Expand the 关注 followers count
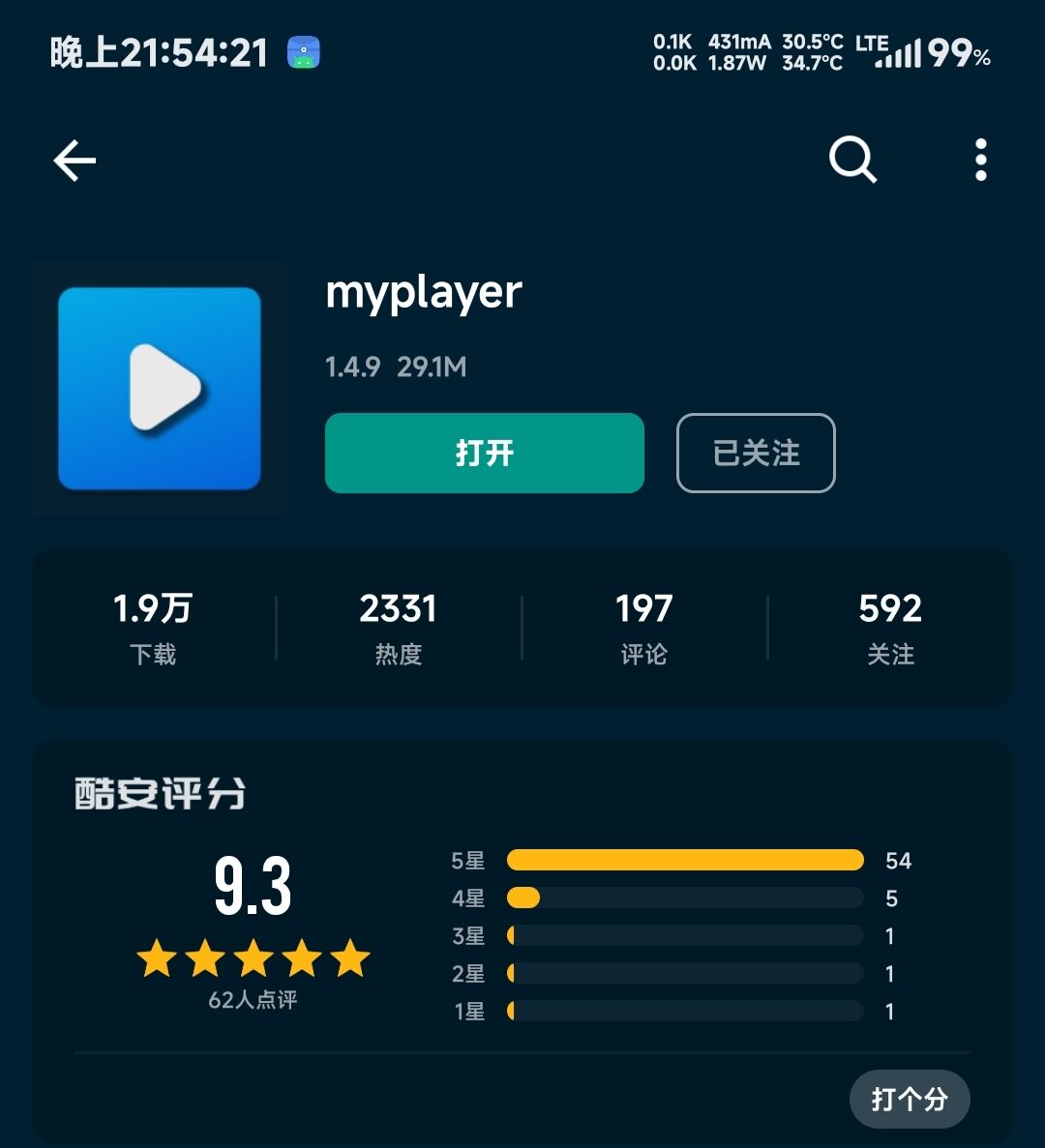The width and height of the screenshot is (1045, 1148). [890, 627]
